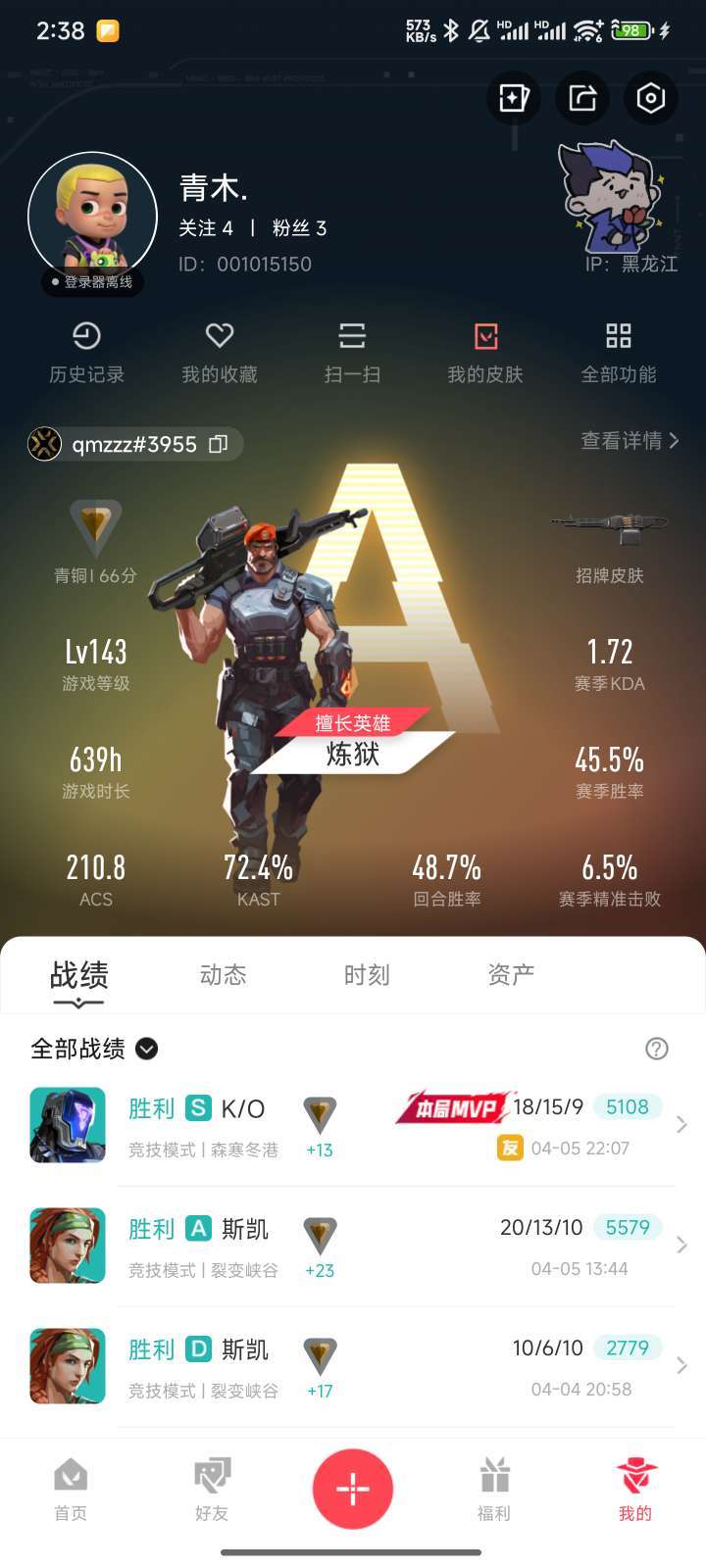The width and height of the screenshot is (706, 1568).
Task: Switch to the 动态 tab
Action: click(x=223, y=975)
